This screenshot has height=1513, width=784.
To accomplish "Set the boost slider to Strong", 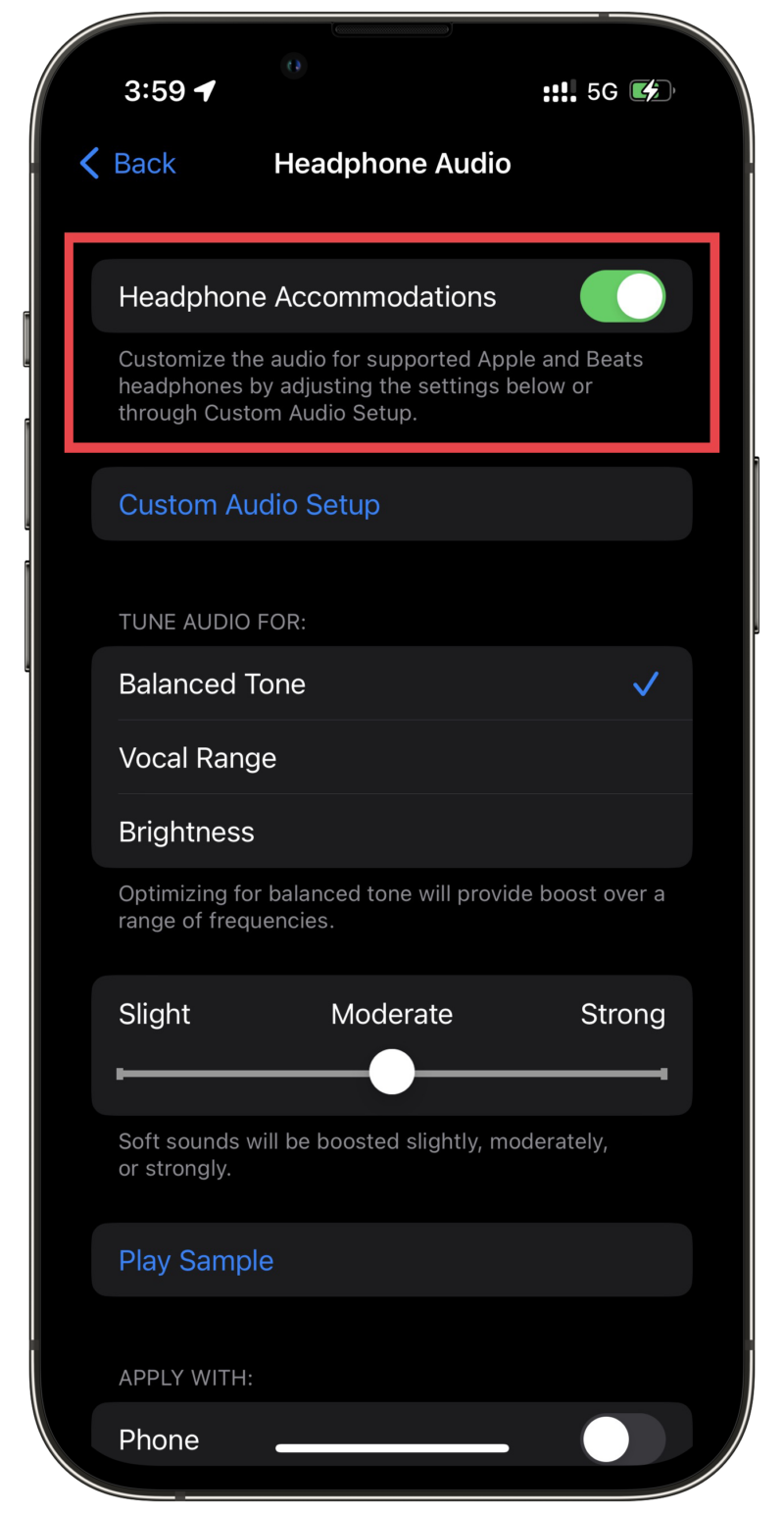I will [662, 1074].
